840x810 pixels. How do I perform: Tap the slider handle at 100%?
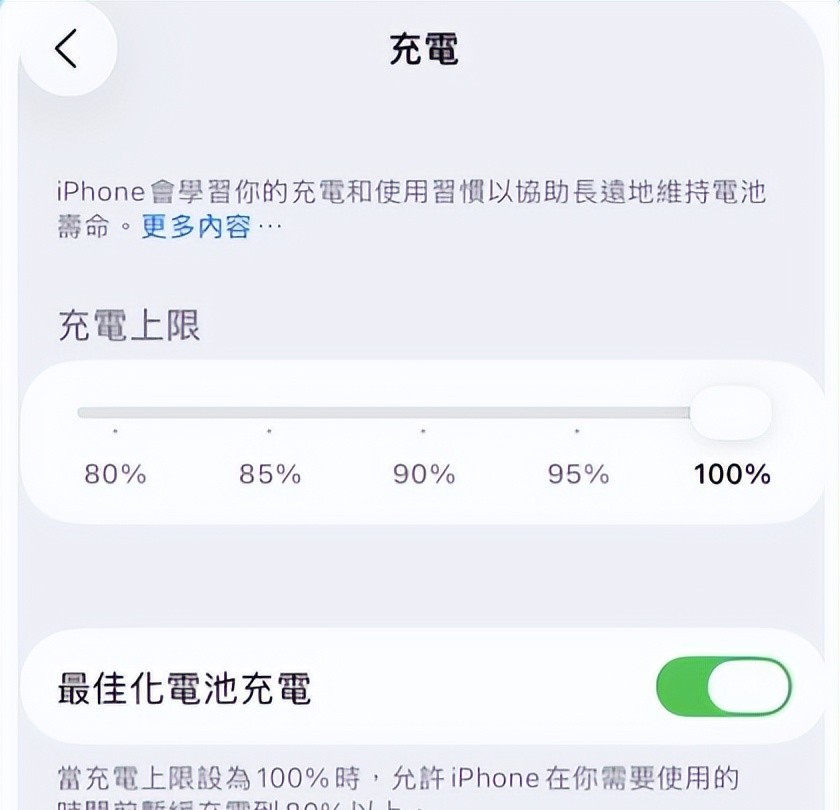click(x=731, y=412)
